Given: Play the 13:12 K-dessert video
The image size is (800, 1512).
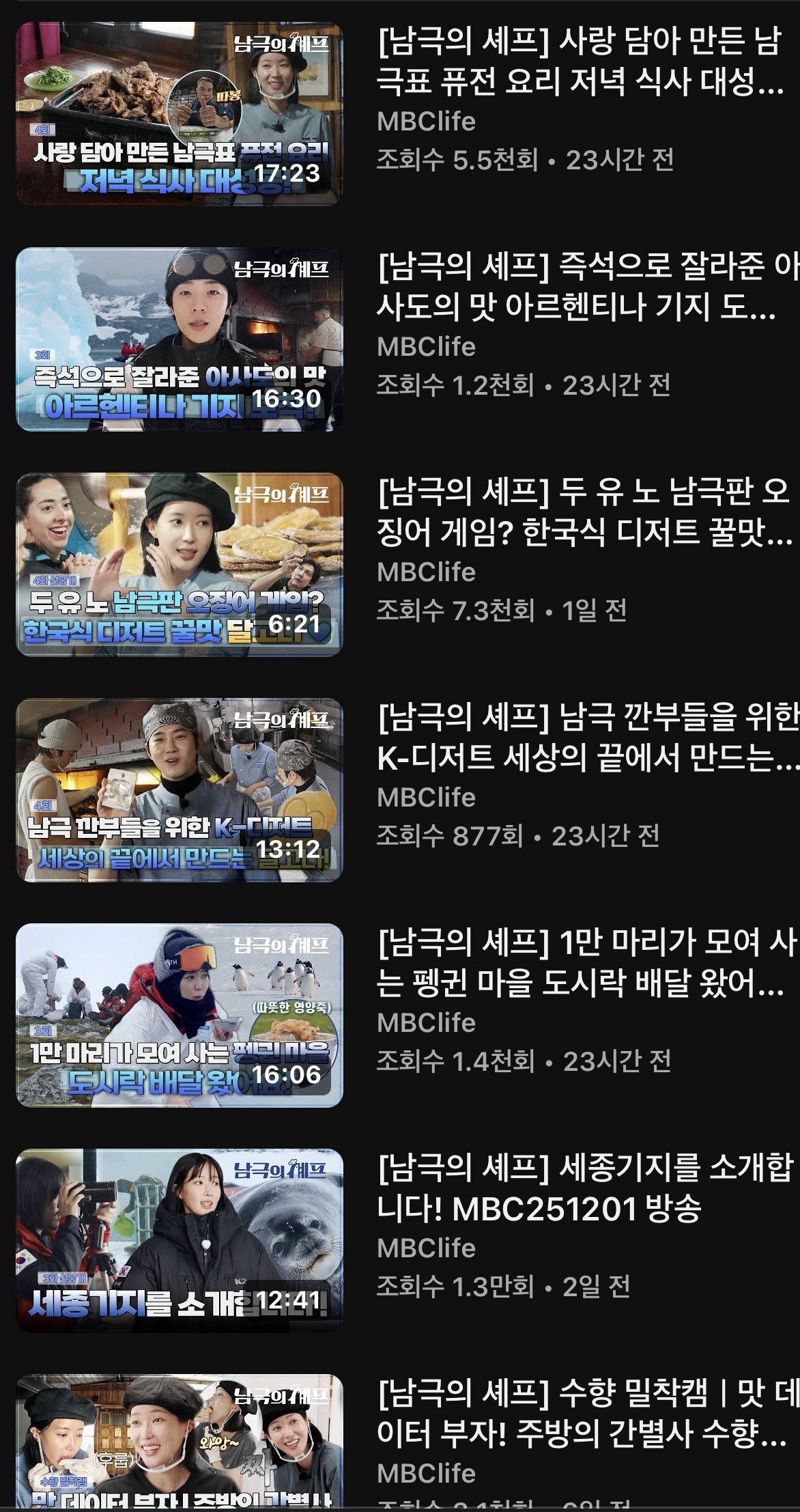Looking at the screenshot, I should (x=179, y=789).
